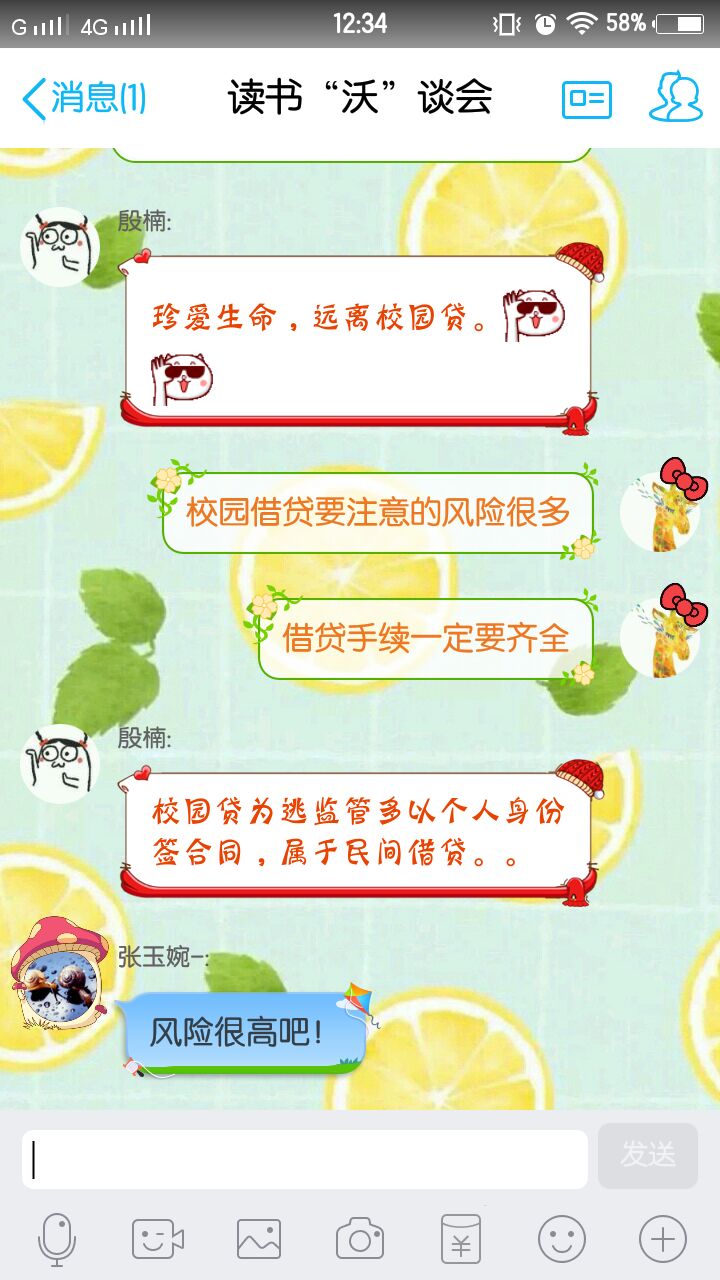Viewport: 720px width, 1280px height.
Task: Expand more options with plus icon
Action: point(662,1241)
